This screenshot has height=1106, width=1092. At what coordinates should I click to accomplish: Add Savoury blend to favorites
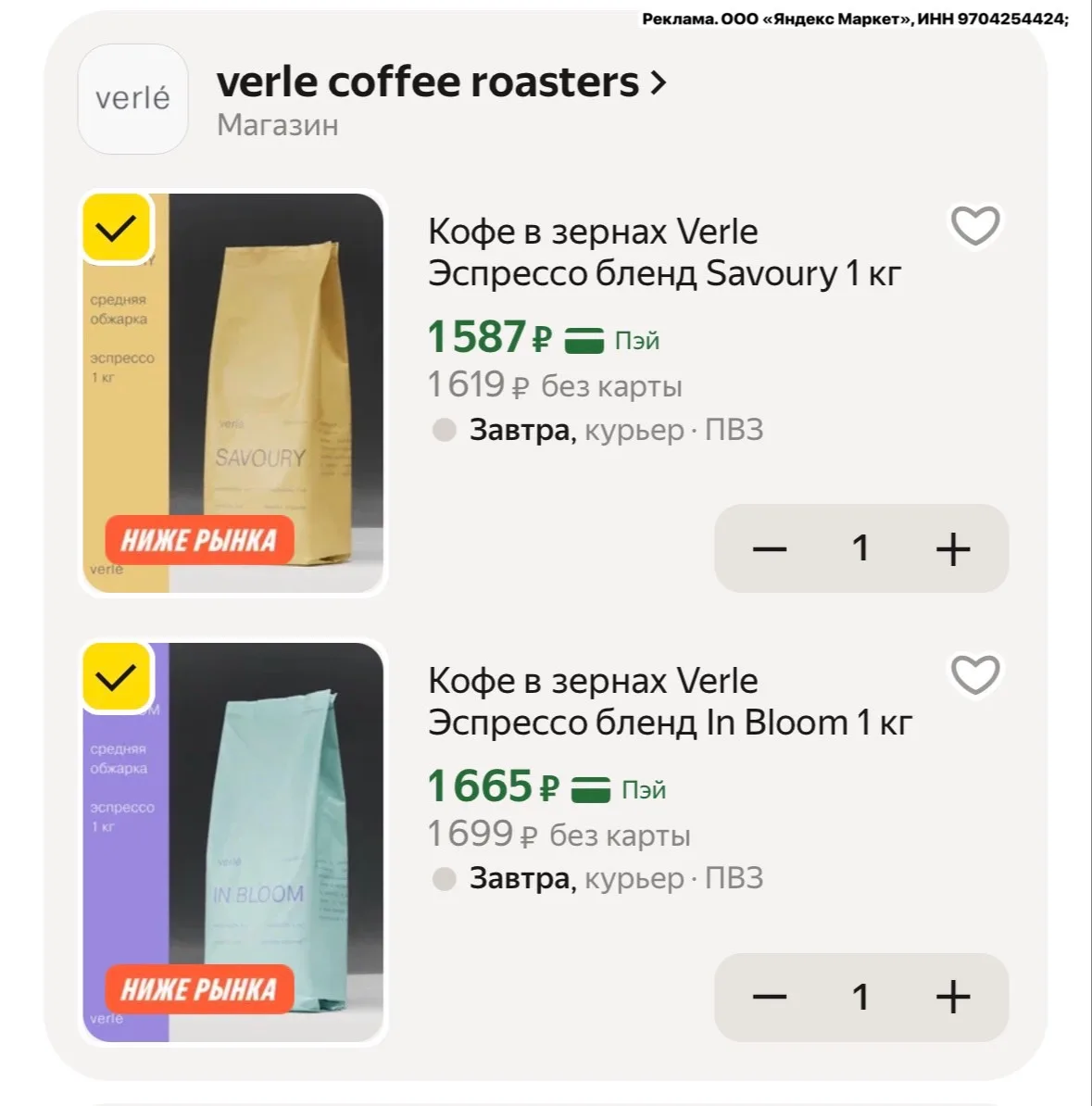click(x=975, y=226)
